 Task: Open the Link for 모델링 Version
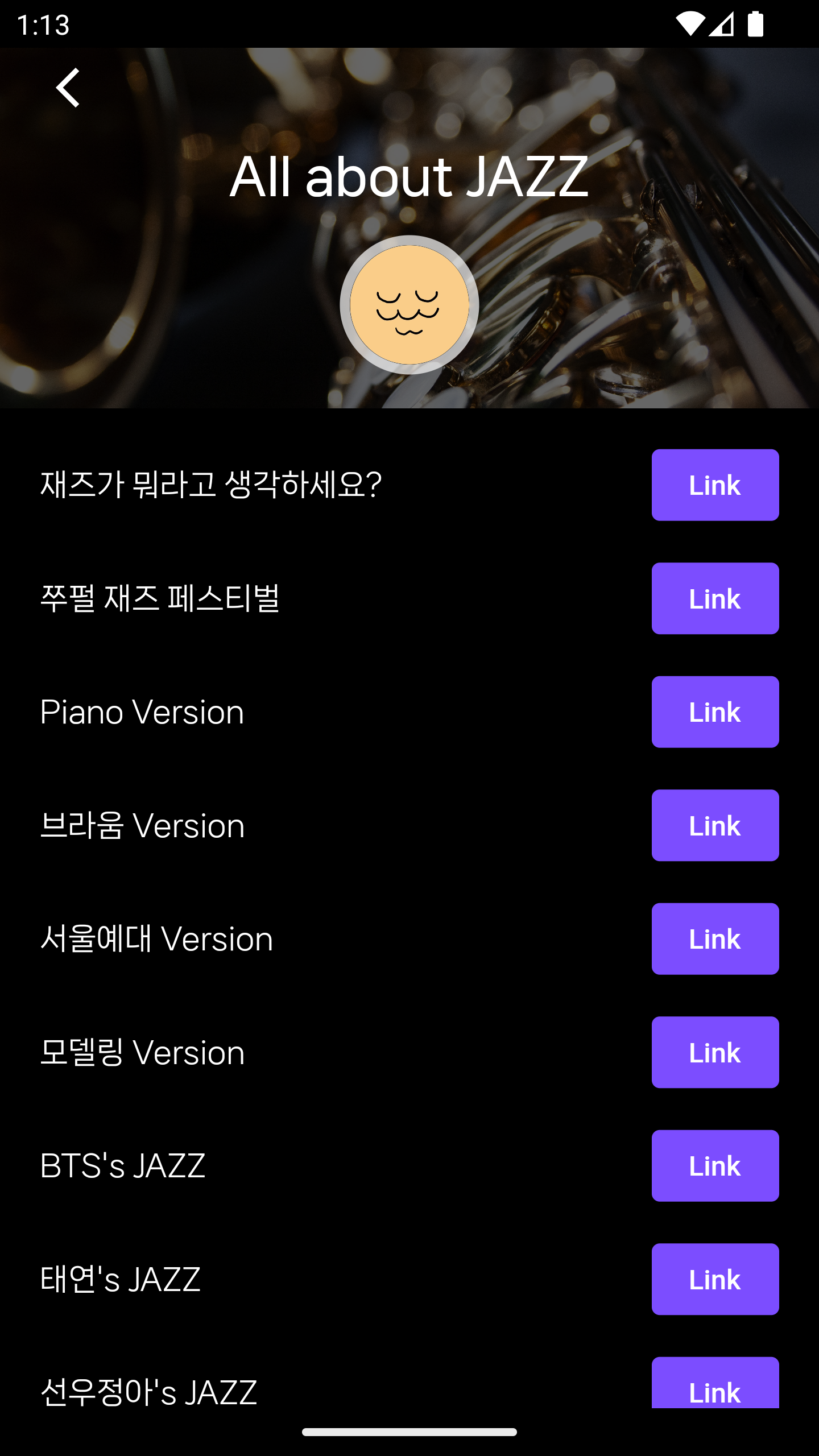pos(715,1053)
